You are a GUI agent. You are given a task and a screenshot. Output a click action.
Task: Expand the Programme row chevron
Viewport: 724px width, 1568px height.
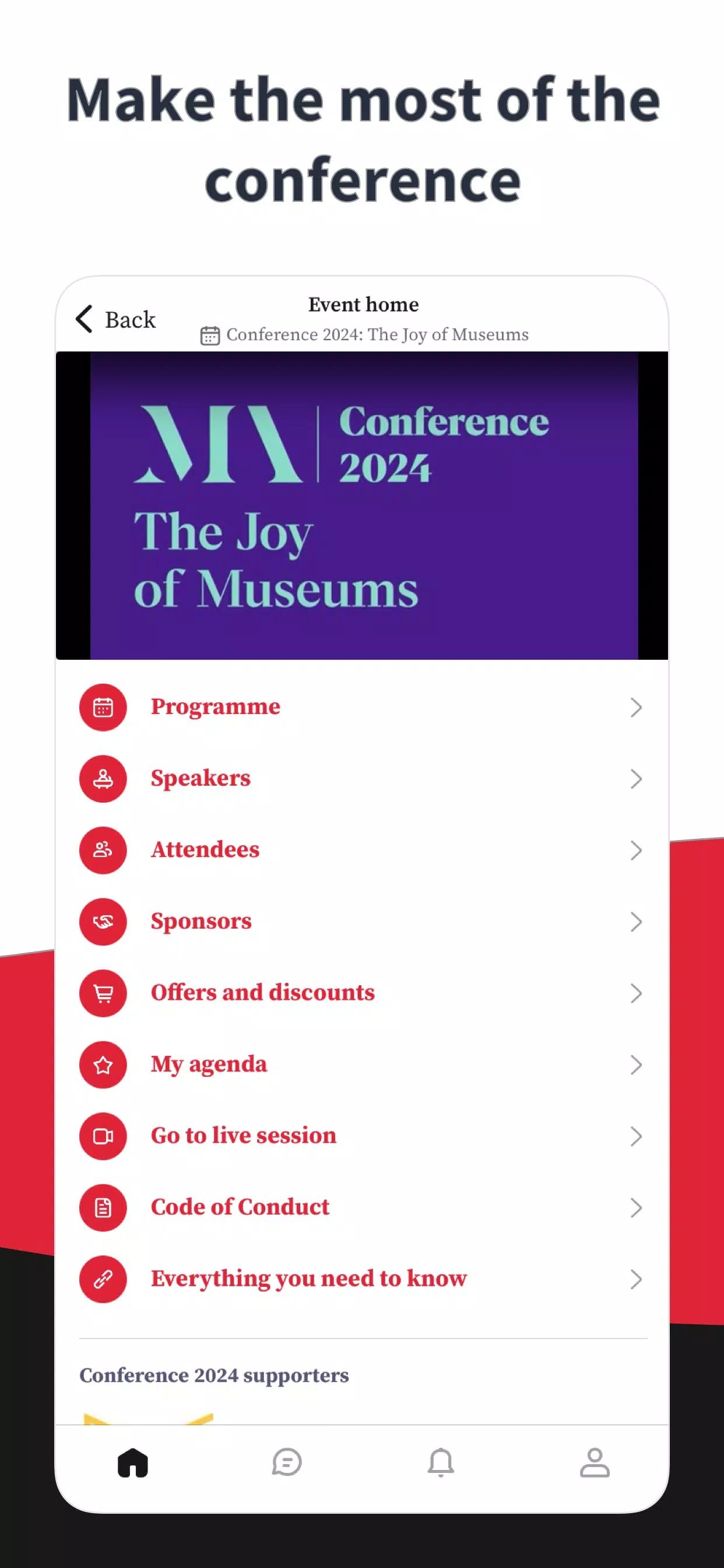click(637, 706)
